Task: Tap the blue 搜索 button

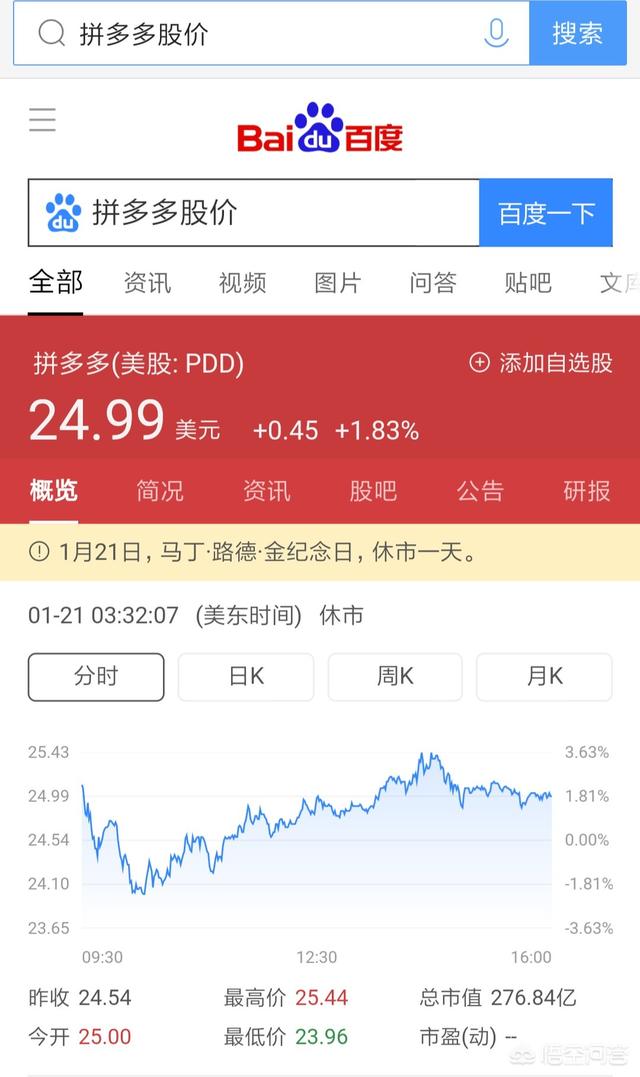Action: click(x=578, y=33)
